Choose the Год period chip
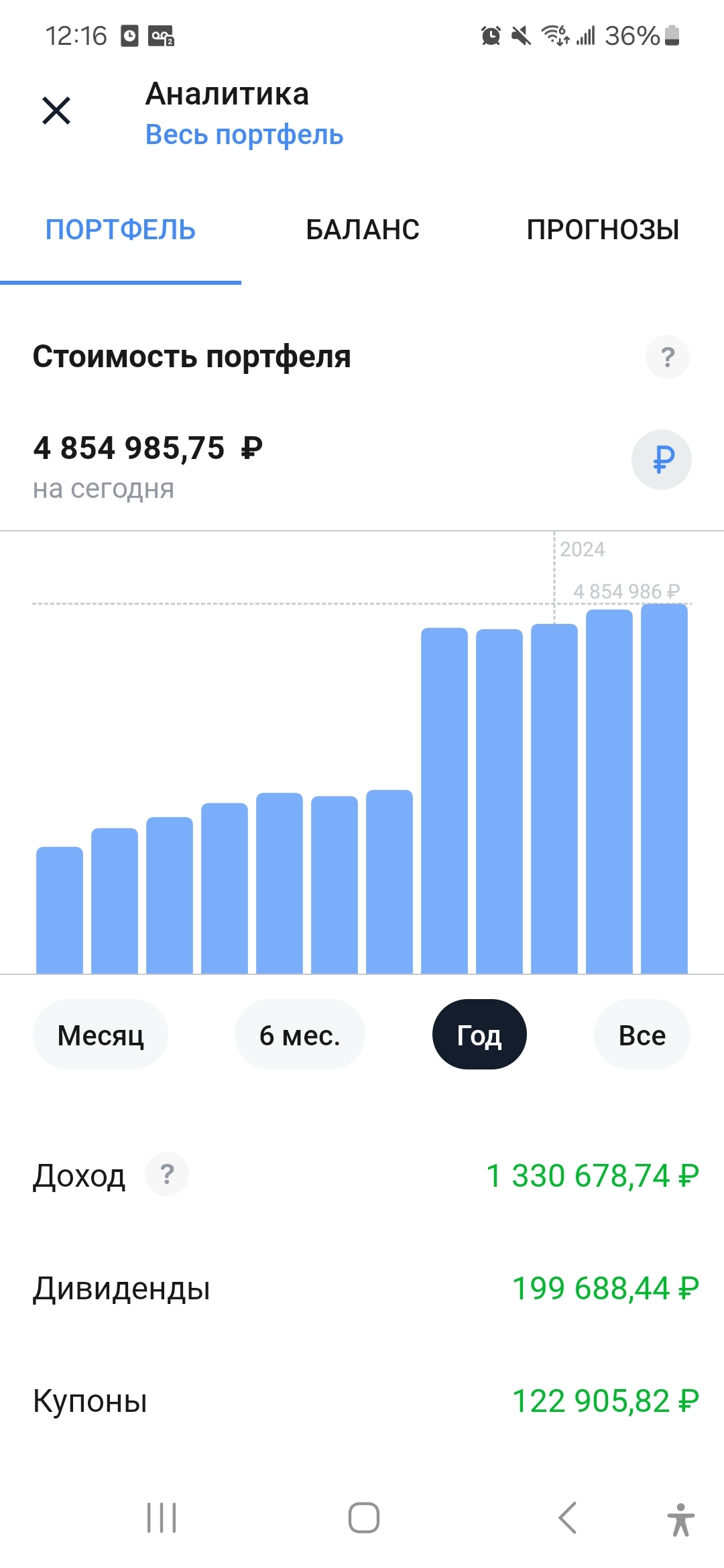724x1568 pixels. (479, 1035)
